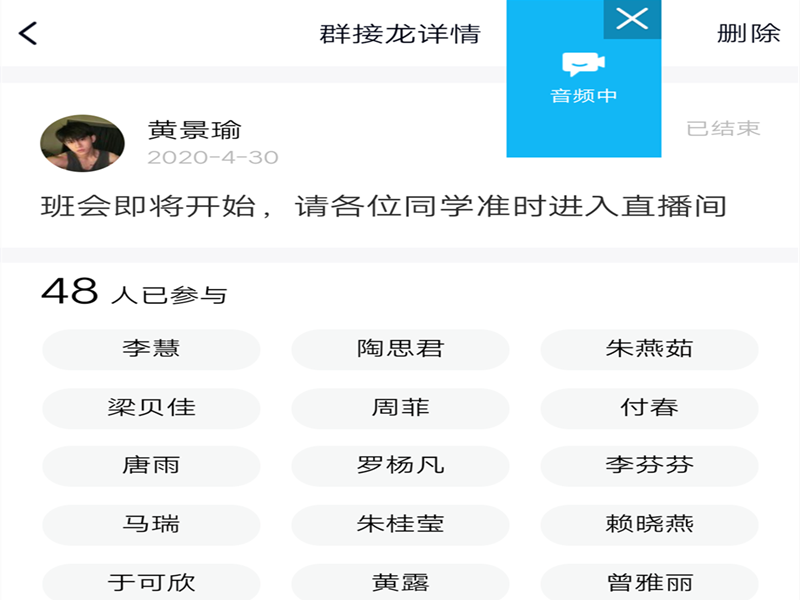The height and width of the screenshot is (600, 800).
Task: Open participant 唐雨
Action: pos(151,465)
